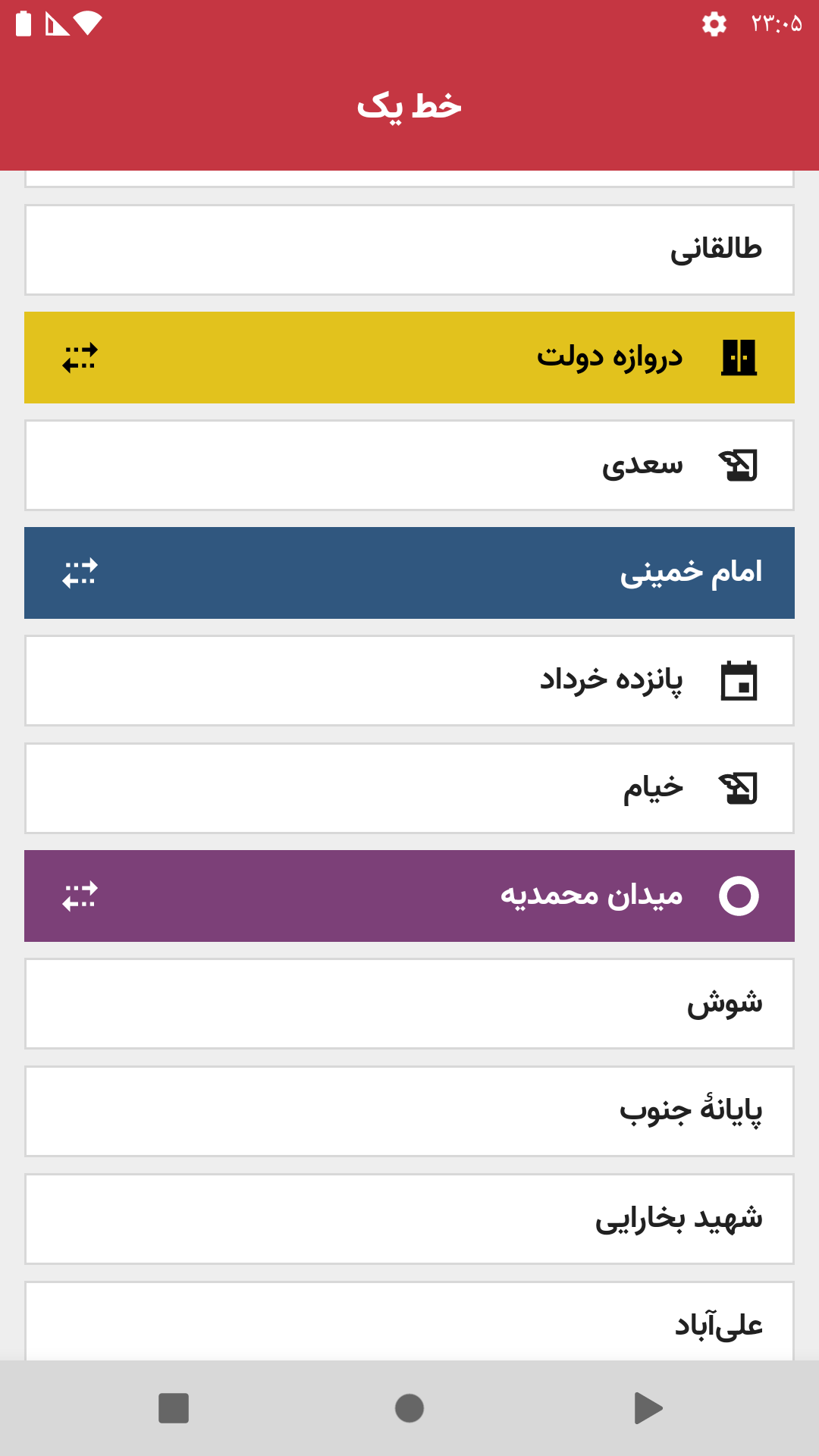
Task: Select the سعدی station
Action: click(409, 465)
